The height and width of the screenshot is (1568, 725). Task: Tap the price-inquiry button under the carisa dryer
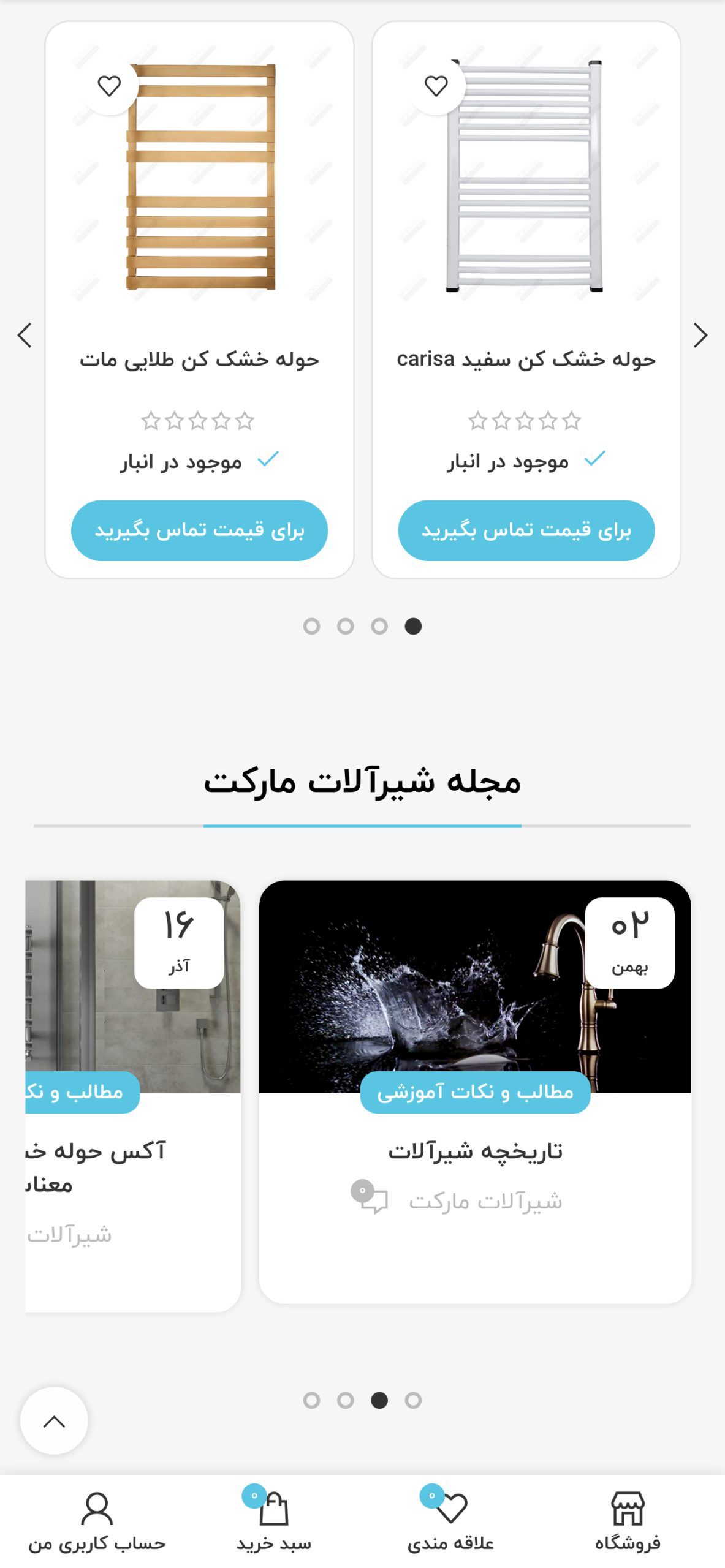(526, 530)
